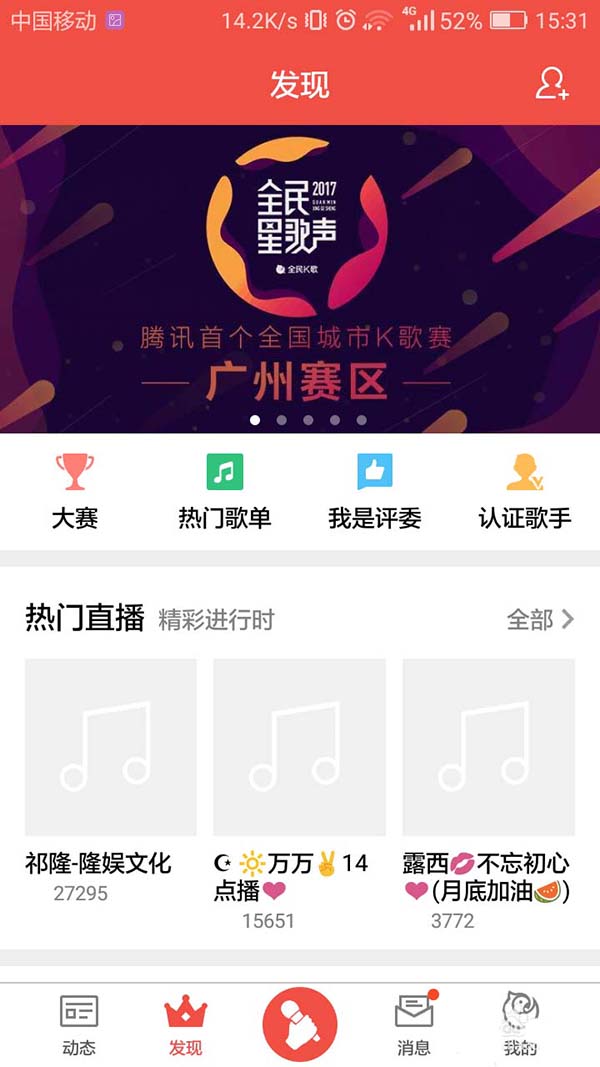Open the 大赛 section
The image size is (600, 1067).
click(x=75, y=490)
